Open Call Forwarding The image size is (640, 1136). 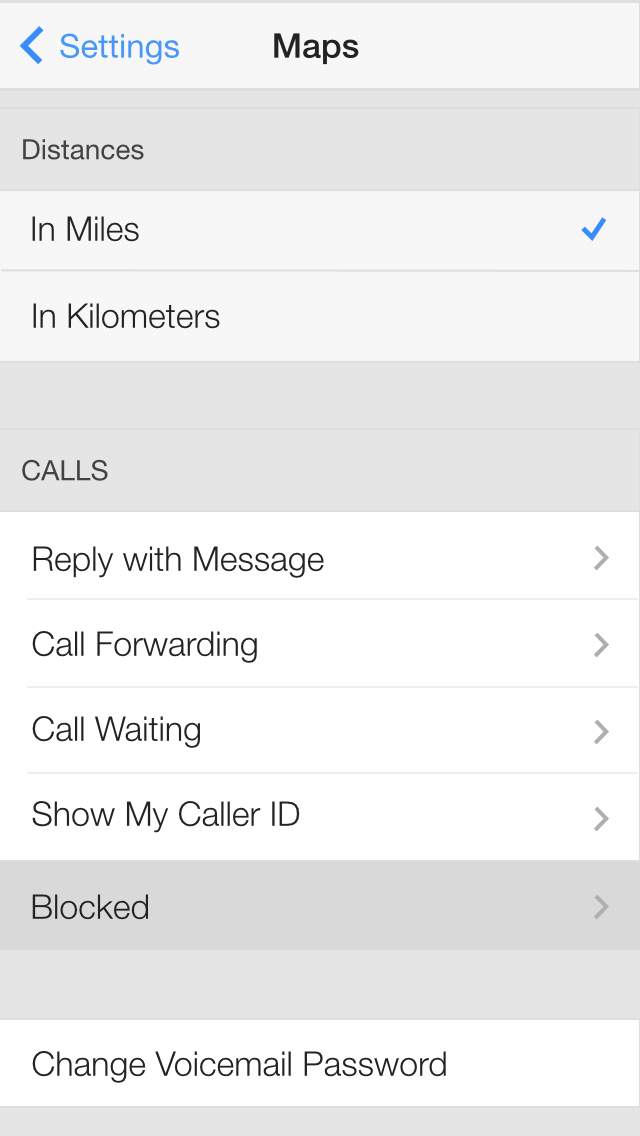click(320, 644)
